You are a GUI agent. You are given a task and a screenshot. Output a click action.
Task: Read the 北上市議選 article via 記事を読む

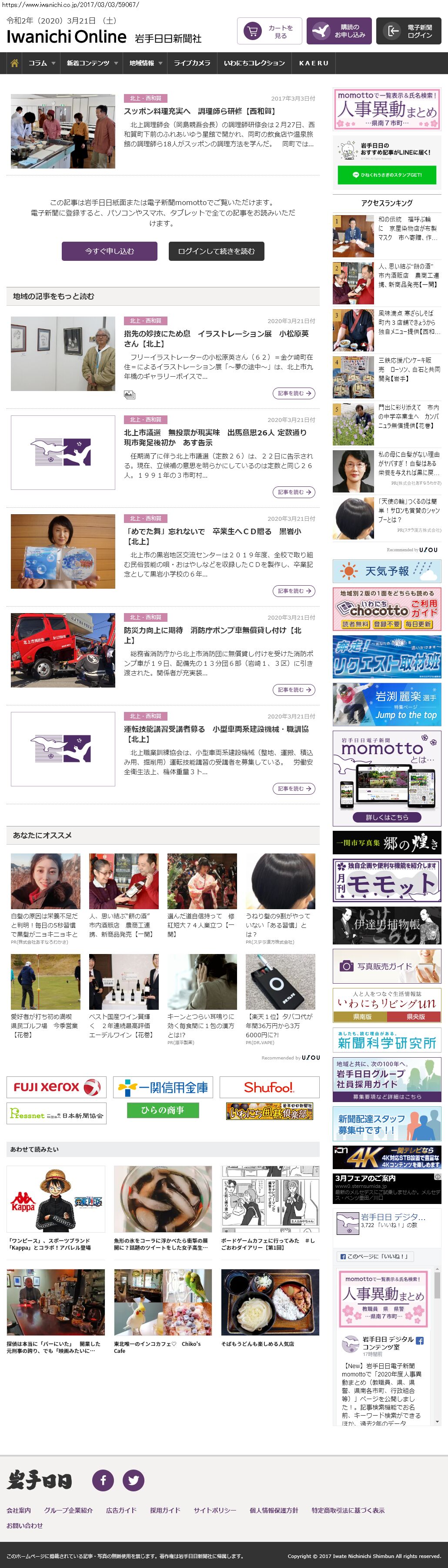pyautogui.click(x=294, y=492)
